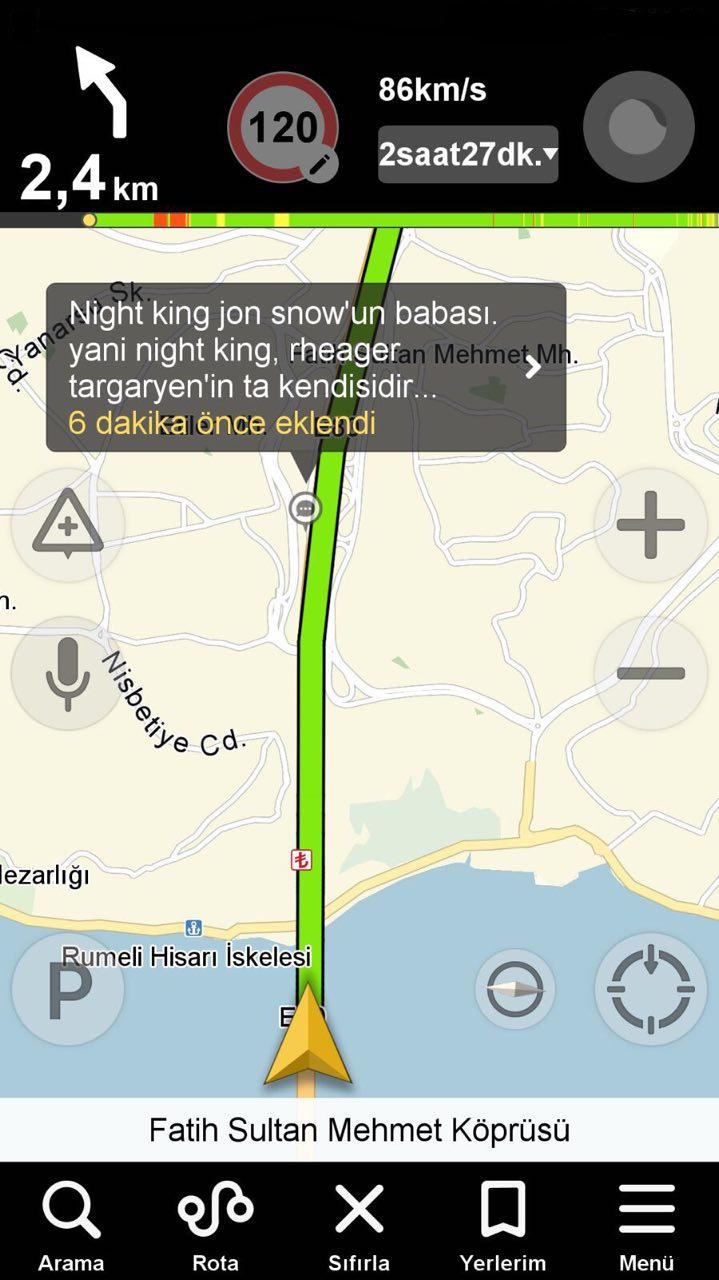Add a road event with the triangle icon
Viewport: 719px width, 1280px height.
point(68,524)
